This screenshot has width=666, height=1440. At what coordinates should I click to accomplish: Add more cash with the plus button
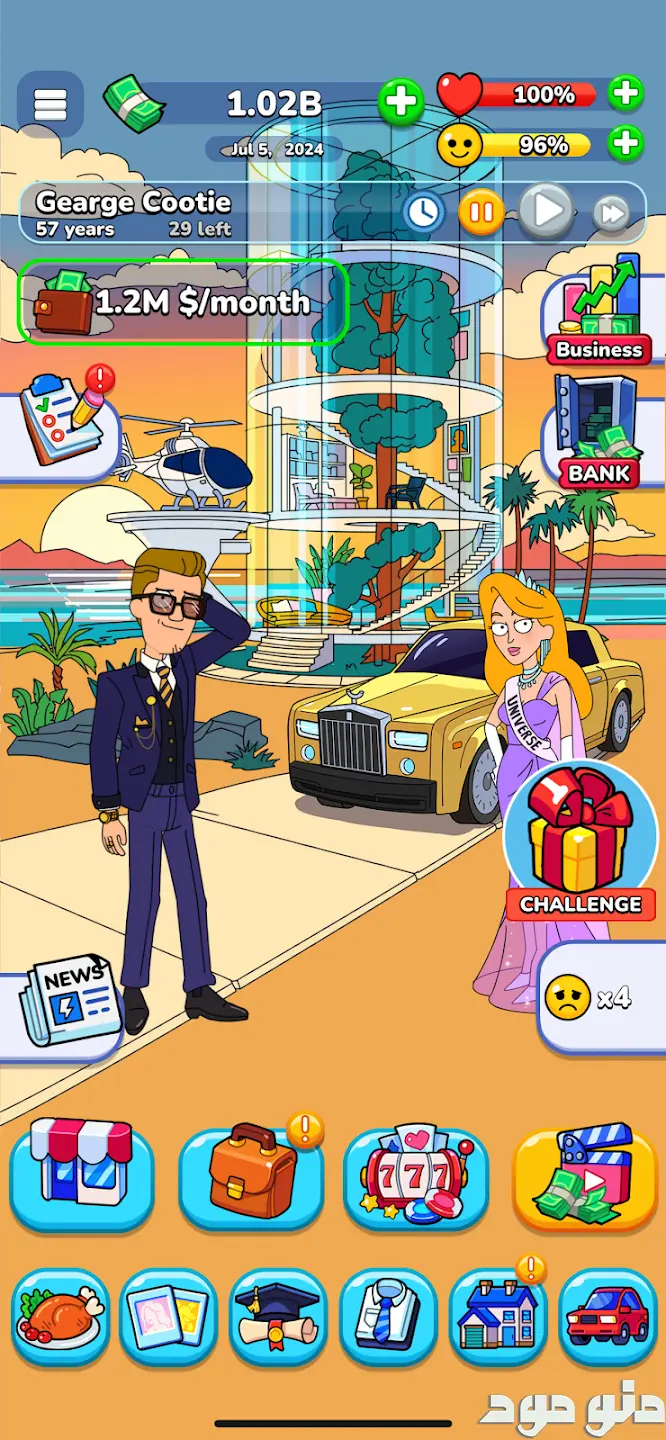400,102
